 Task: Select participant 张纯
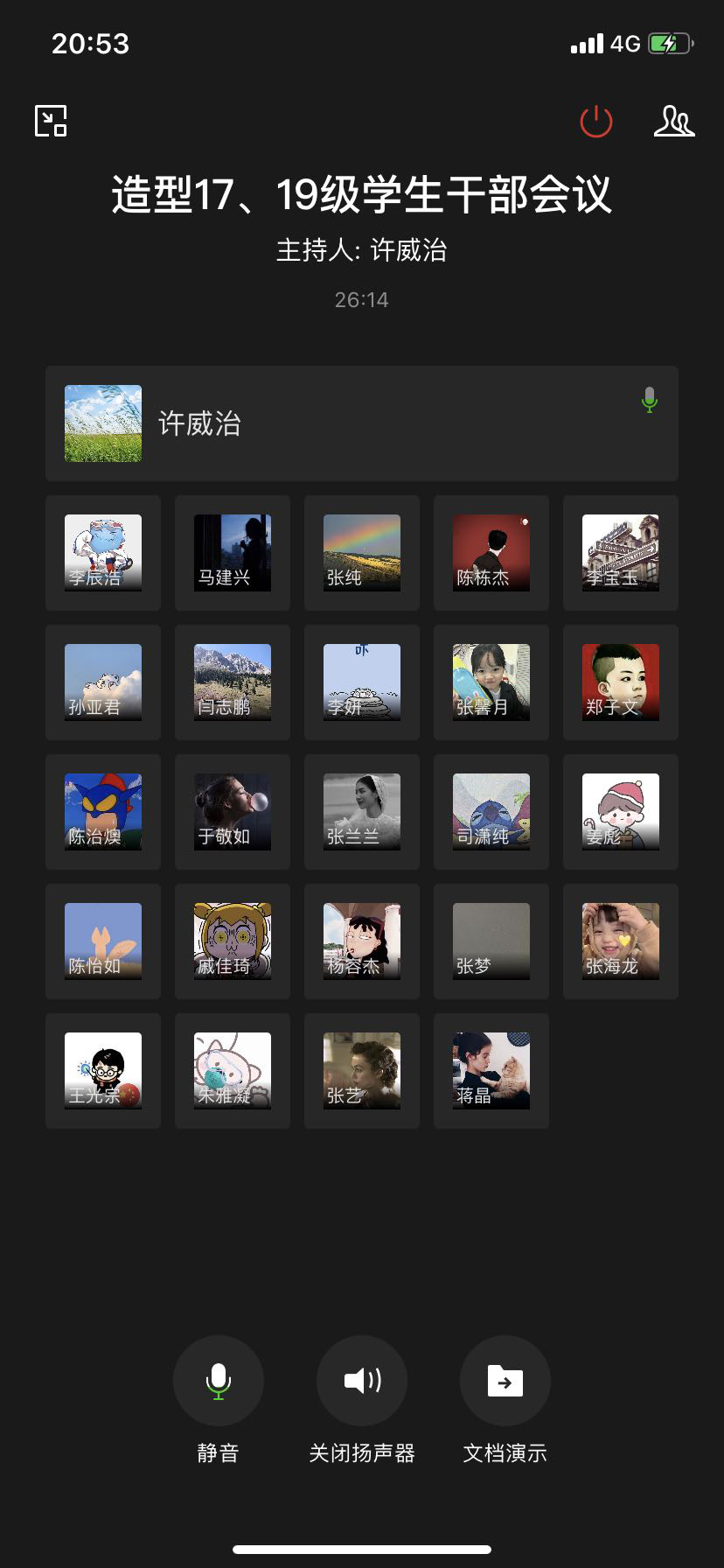[362, 553]
